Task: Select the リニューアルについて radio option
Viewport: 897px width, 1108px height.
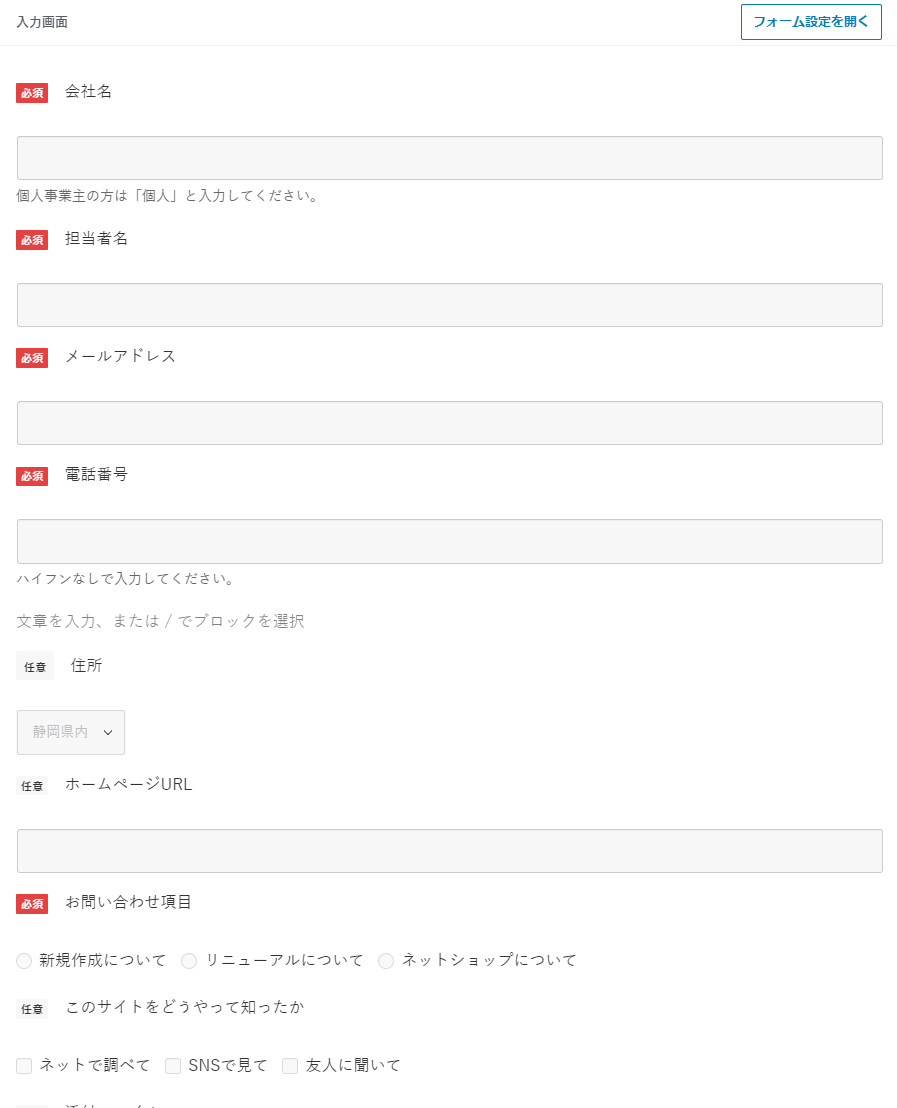Action: point(189,961)
